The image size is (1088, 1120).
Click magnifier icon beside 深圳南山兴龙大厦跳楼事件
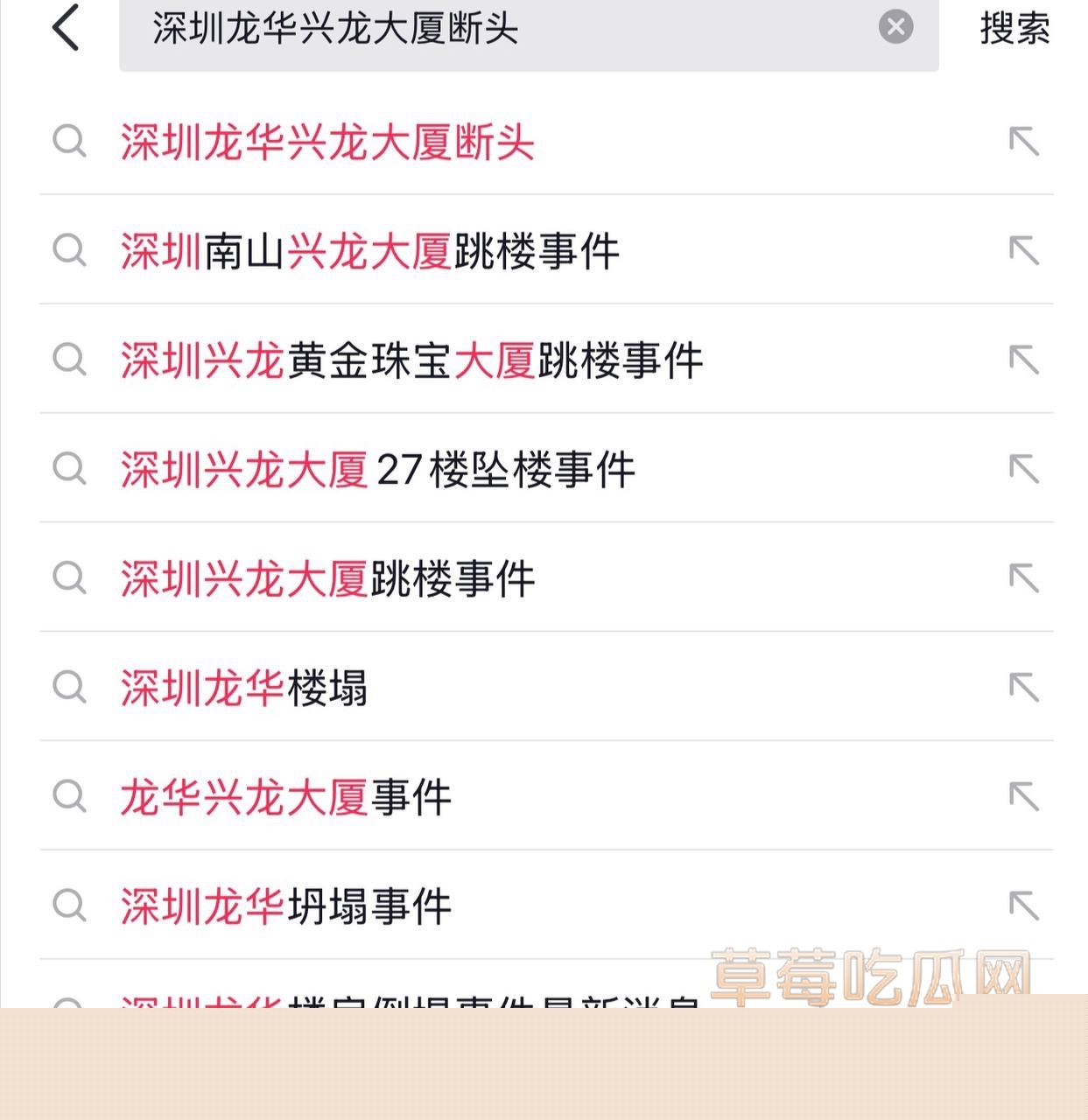tap(69, 252)
